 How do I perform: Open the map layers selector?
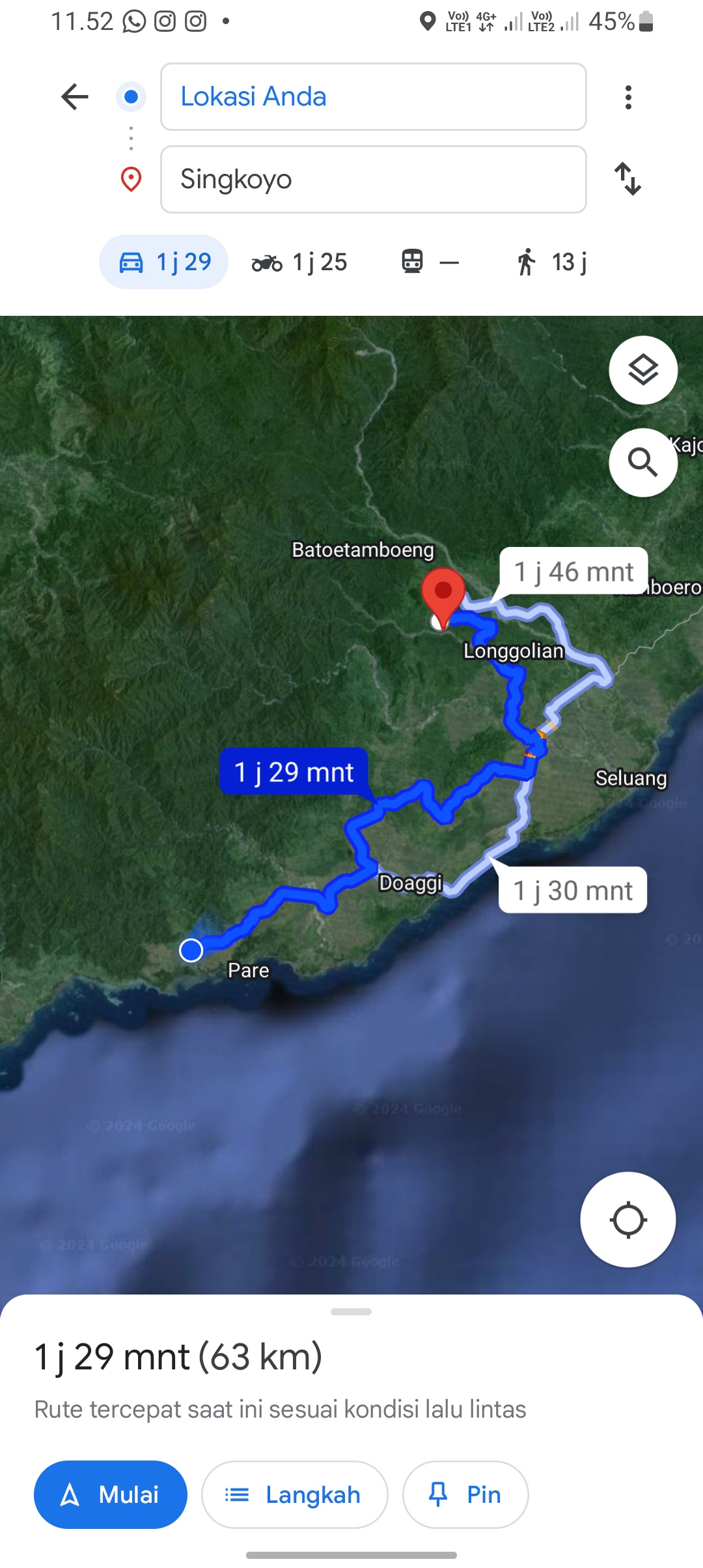pos(643,370)
